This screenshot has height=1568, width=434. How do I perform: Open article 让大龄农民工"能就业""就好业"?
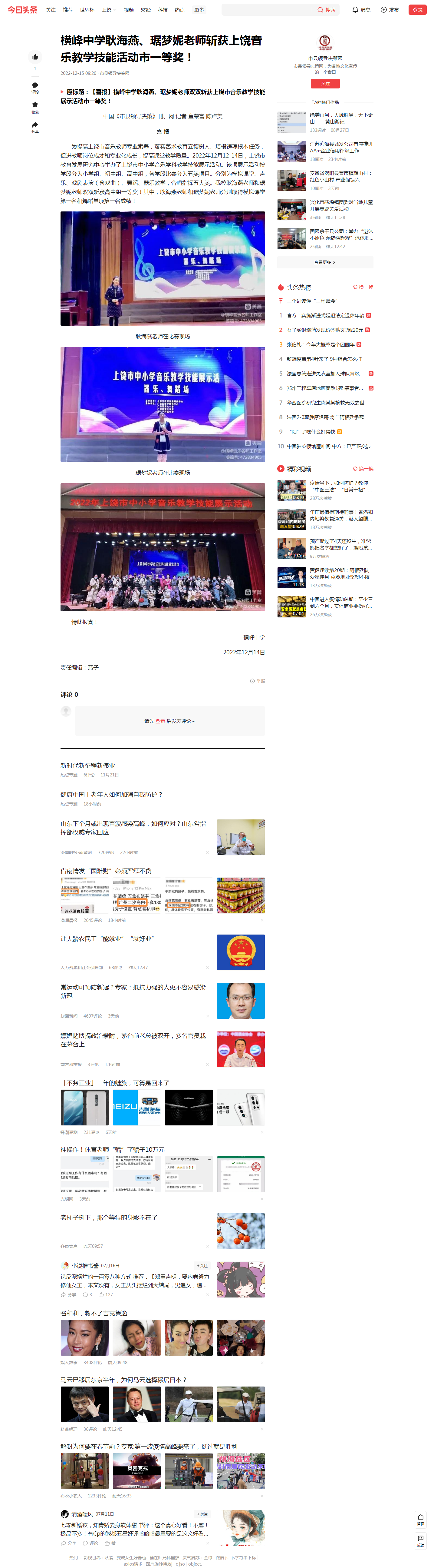(x=107, y=938)
